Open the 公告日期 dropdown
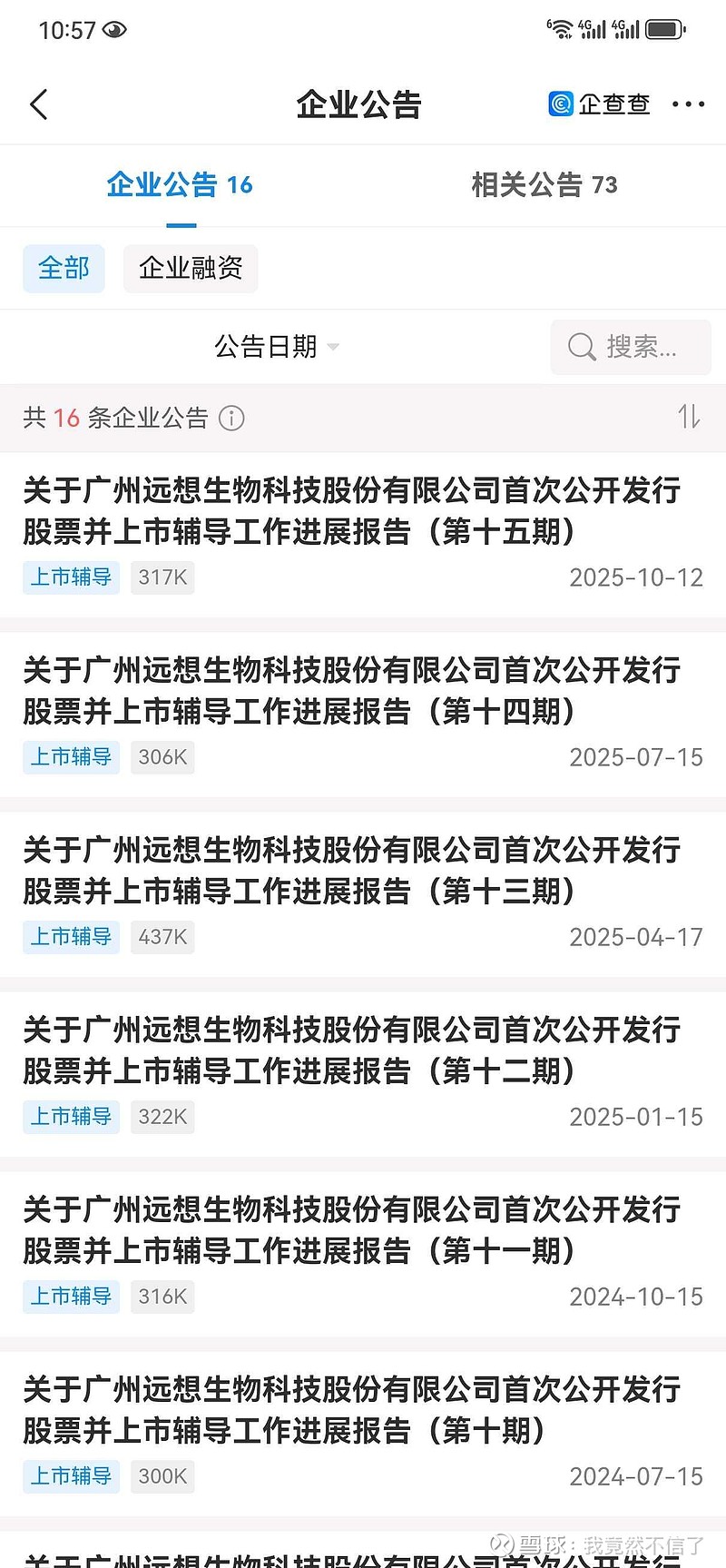The width and height of the screenshot is (726, 1568). 268,347
